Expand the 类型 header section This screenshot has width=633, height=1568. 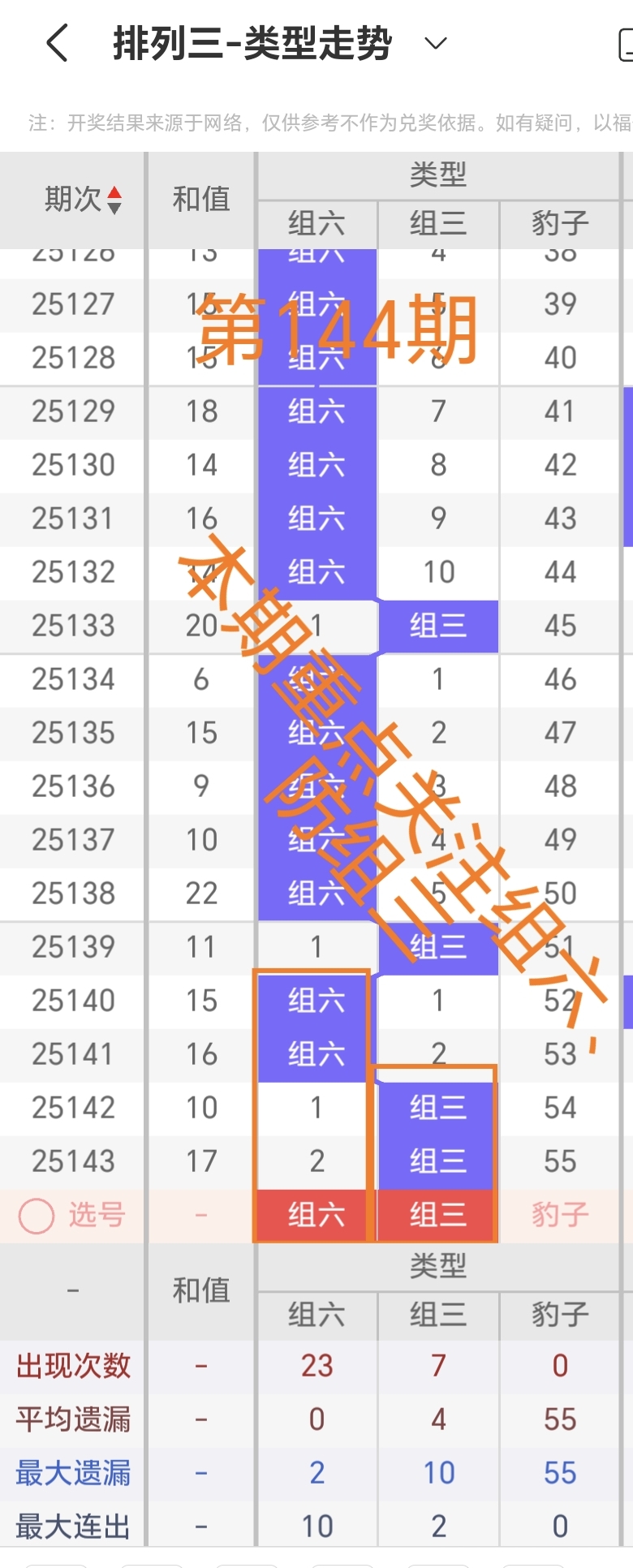tap(439, 175)
